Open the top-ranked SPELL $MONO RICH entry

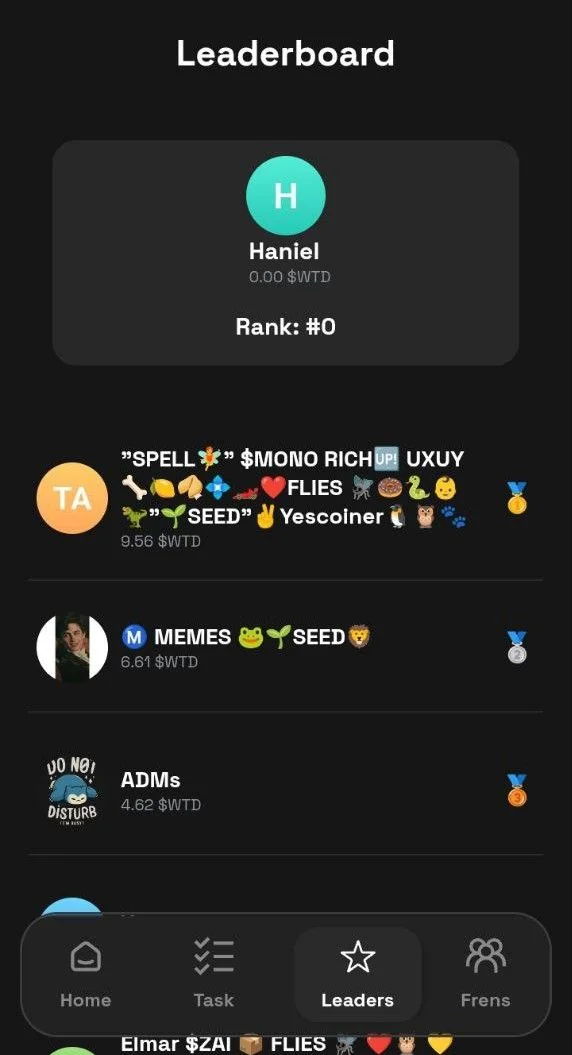tap(285, 498)
